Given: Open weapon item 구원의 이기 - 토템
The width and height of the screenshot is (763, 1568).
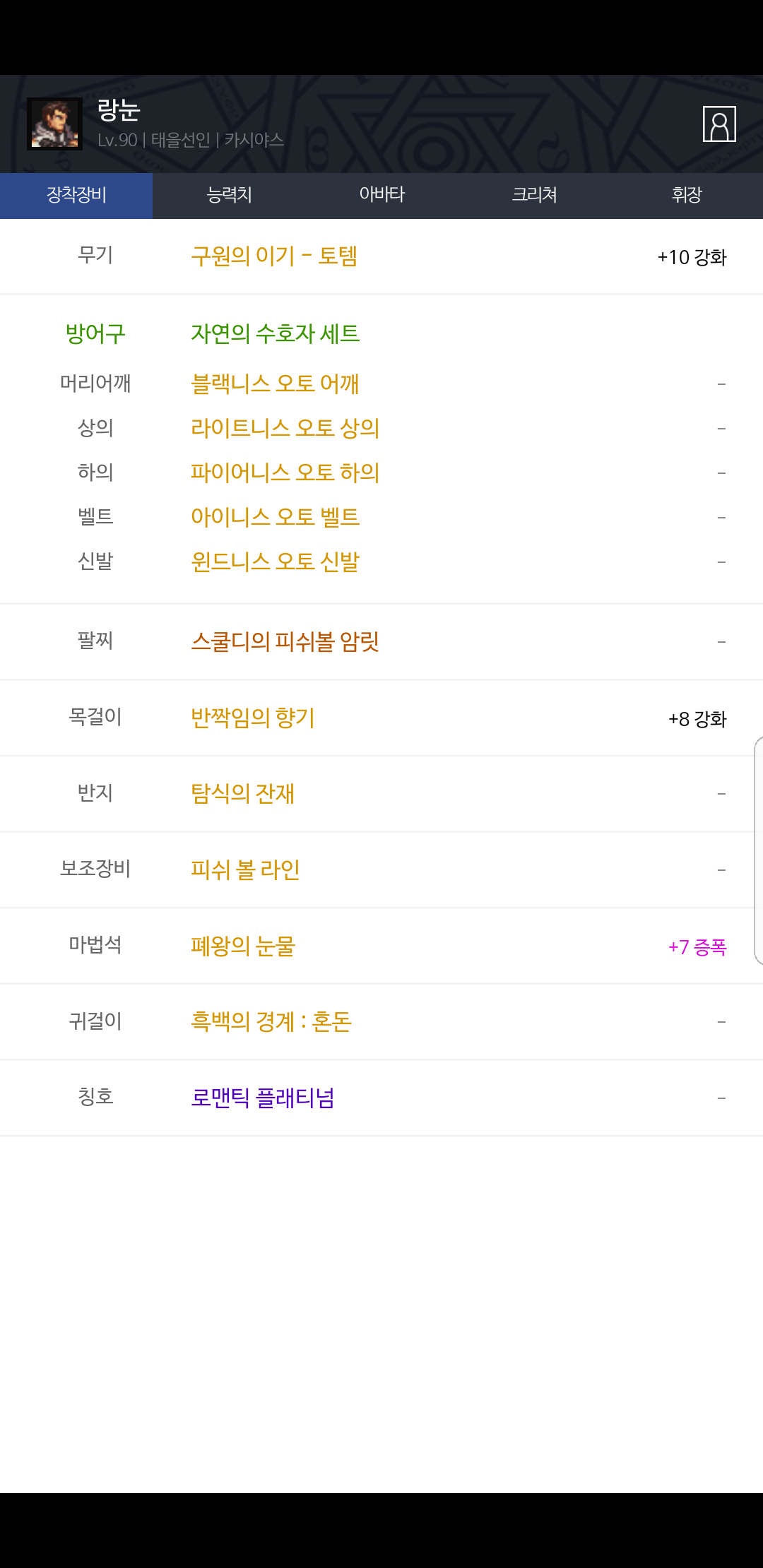Looking at the screenshot, I should pos(274,256).
